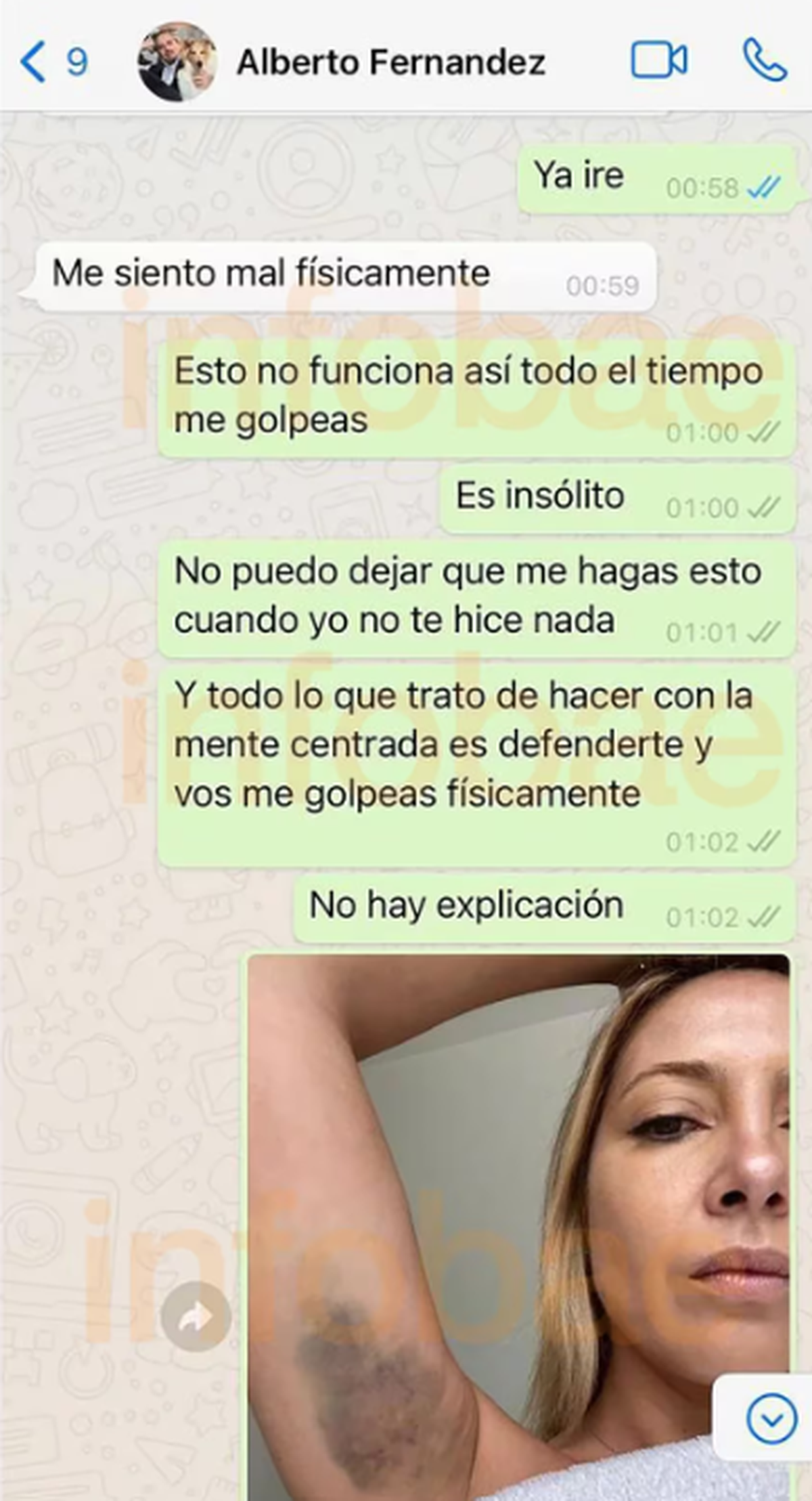
Task: Open contact info for Alberto Fernandez
Action: coord(391,62)
